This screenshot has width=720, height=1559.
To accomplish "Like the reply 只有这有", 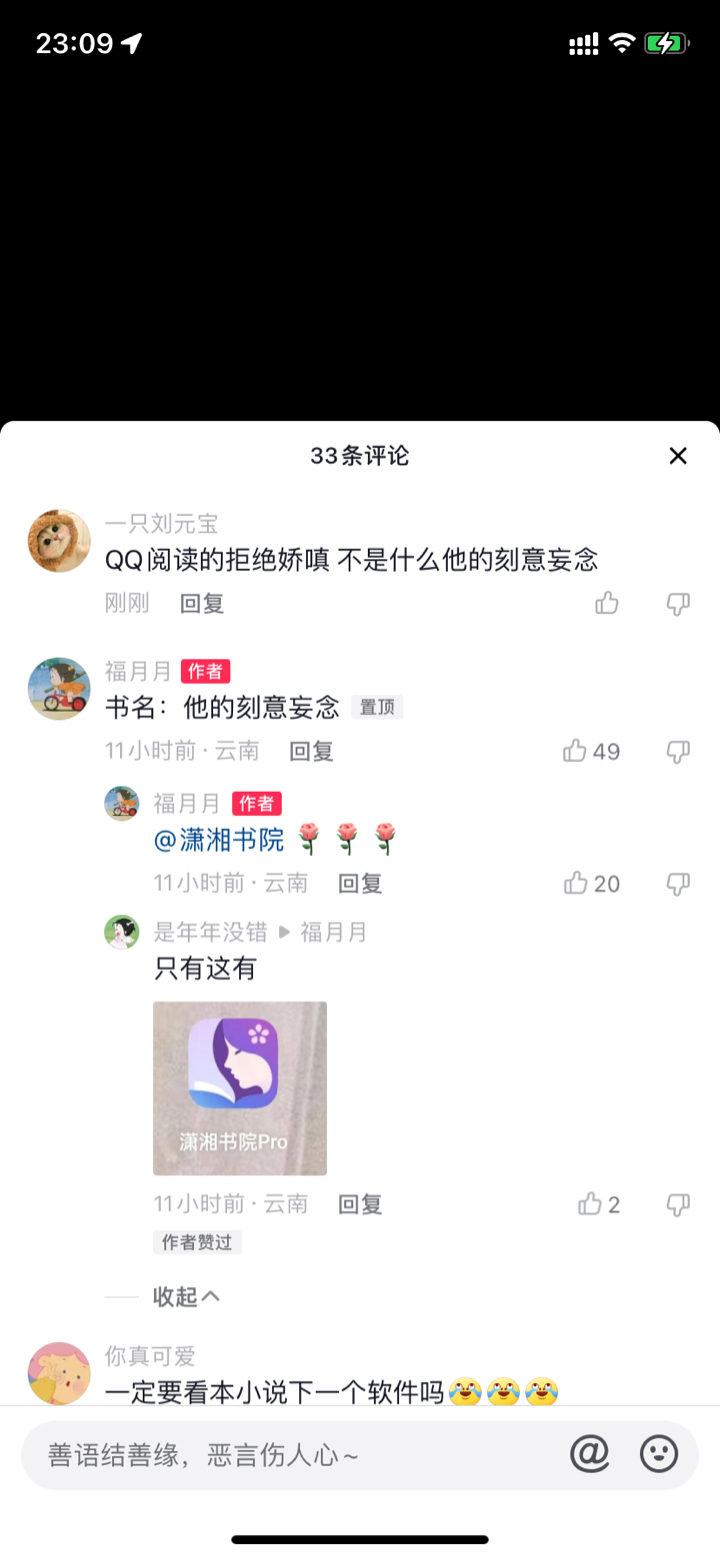I will tap(599, 1204).
